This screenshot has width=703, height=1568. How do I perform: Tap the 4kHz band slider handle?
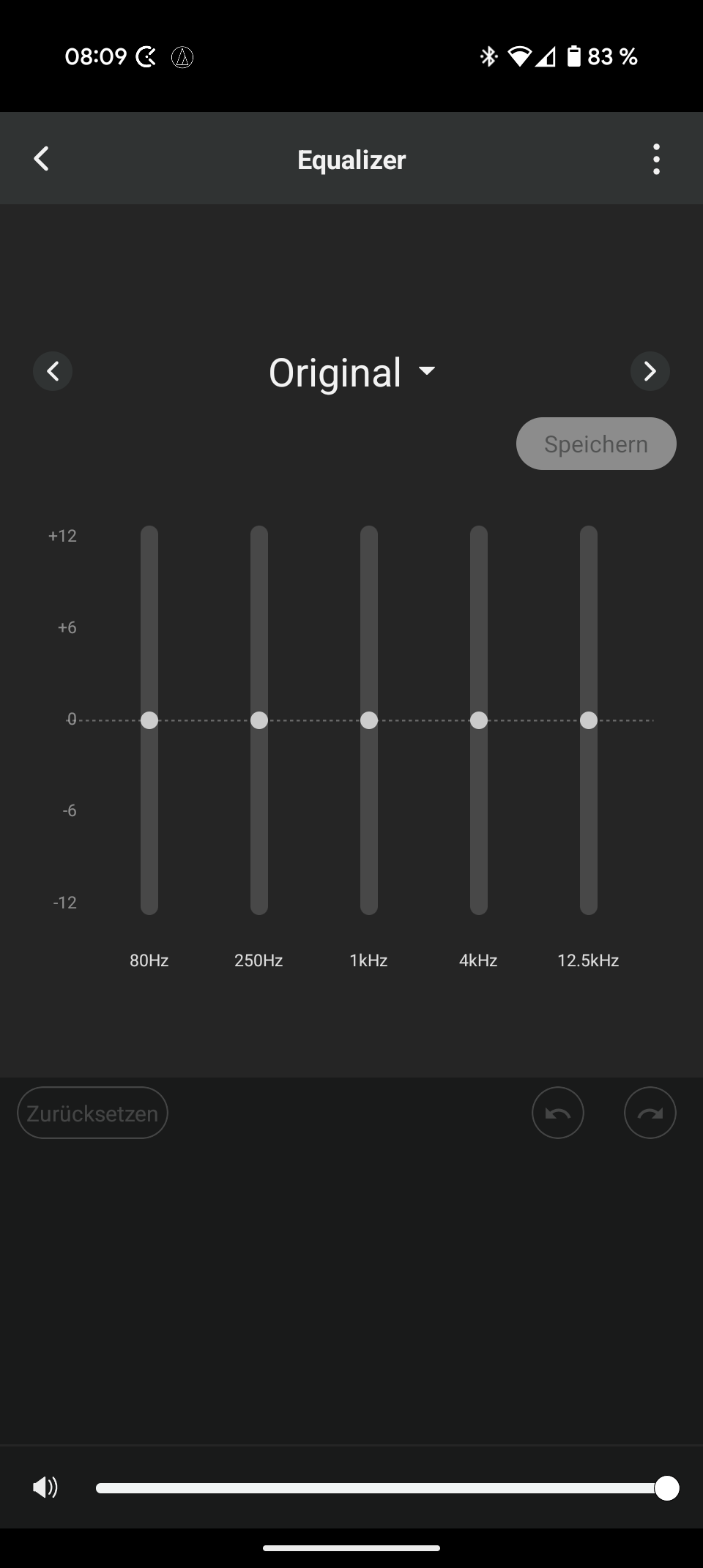point(479,720)
